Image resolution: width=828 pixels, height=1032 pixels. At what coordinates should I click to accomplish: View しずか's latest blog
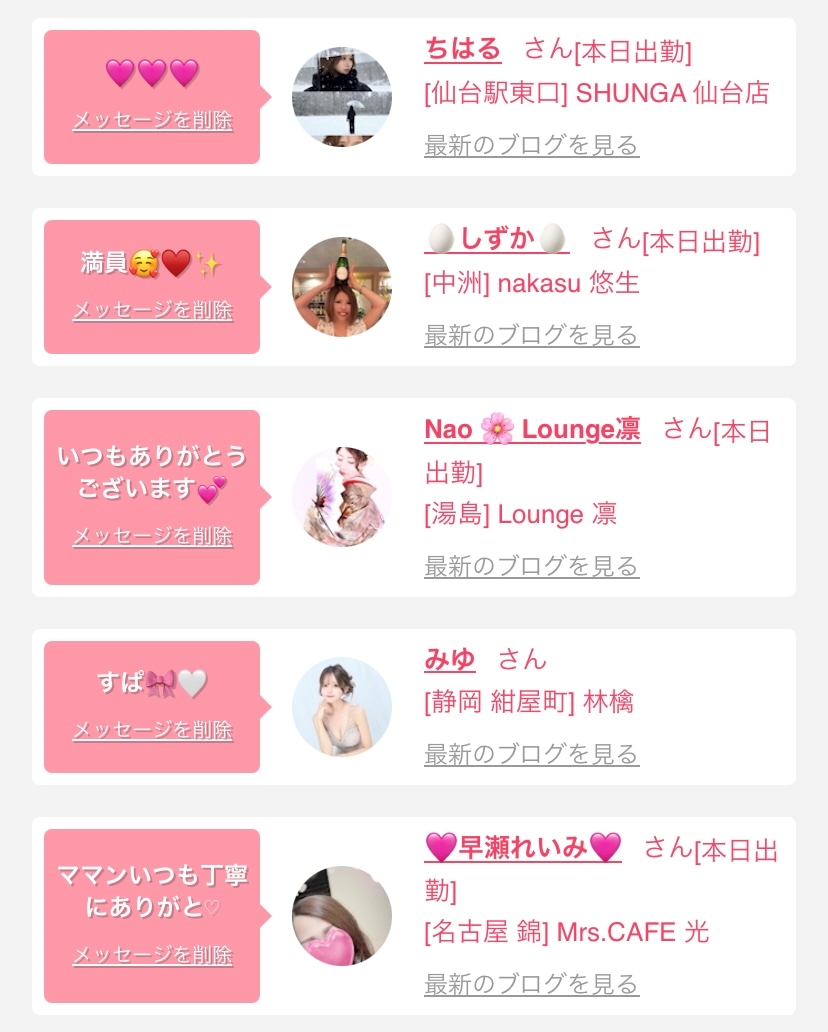[x=531, y=335]
